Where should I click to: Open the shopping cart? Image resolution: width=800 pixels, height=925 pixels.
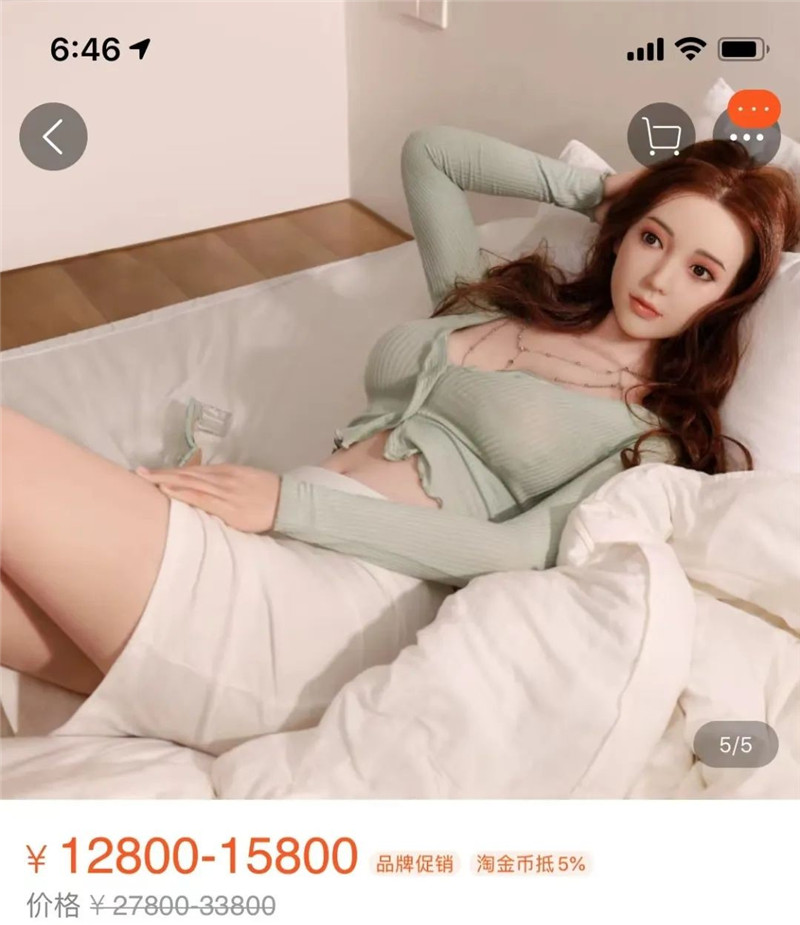click(x=661, y=136)
